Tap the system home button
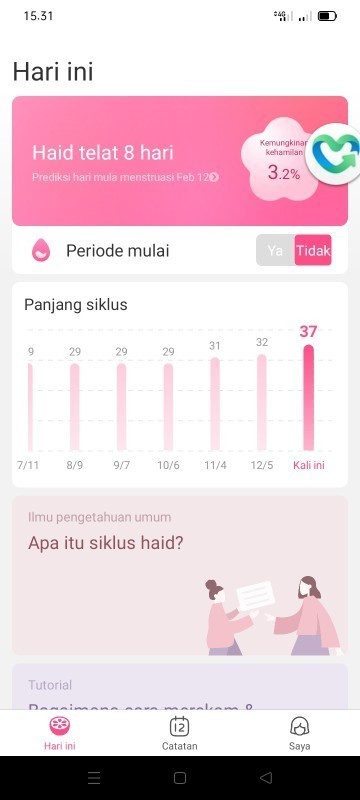This screenshot has height=800, width=360. point(179,778)
